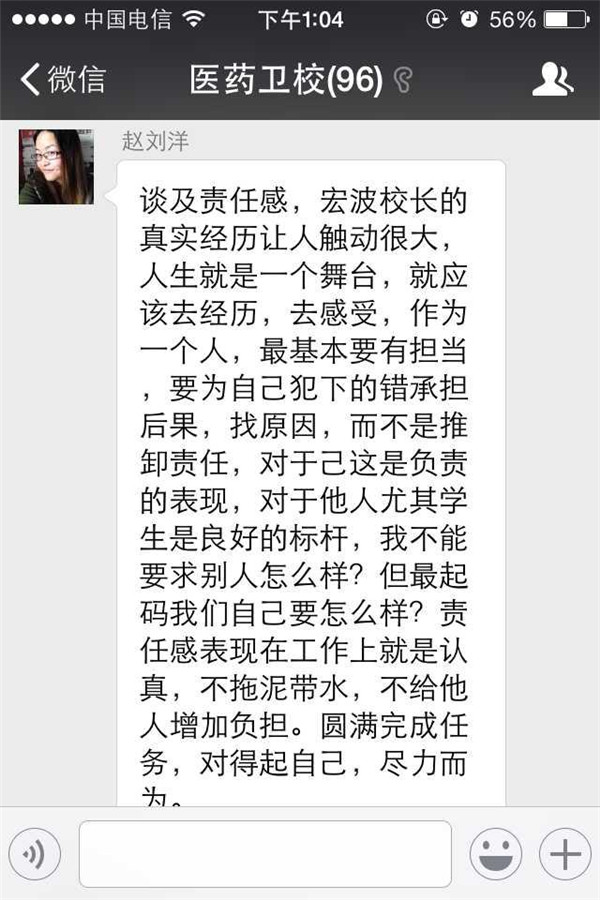
Task: Focus the message text field
Action: pyautogui.click(x=265, y=854)
